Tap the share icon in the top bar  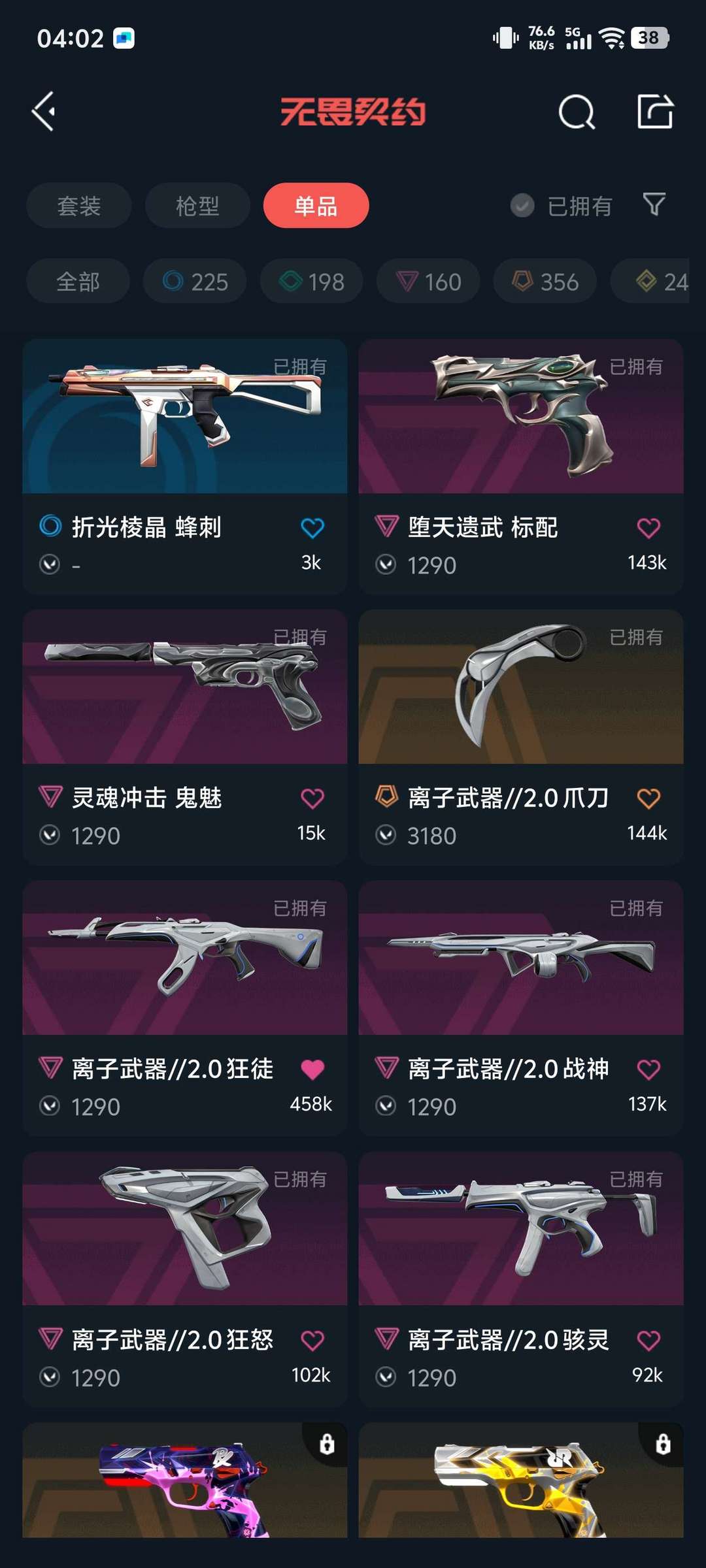click(x=654, y=111)
